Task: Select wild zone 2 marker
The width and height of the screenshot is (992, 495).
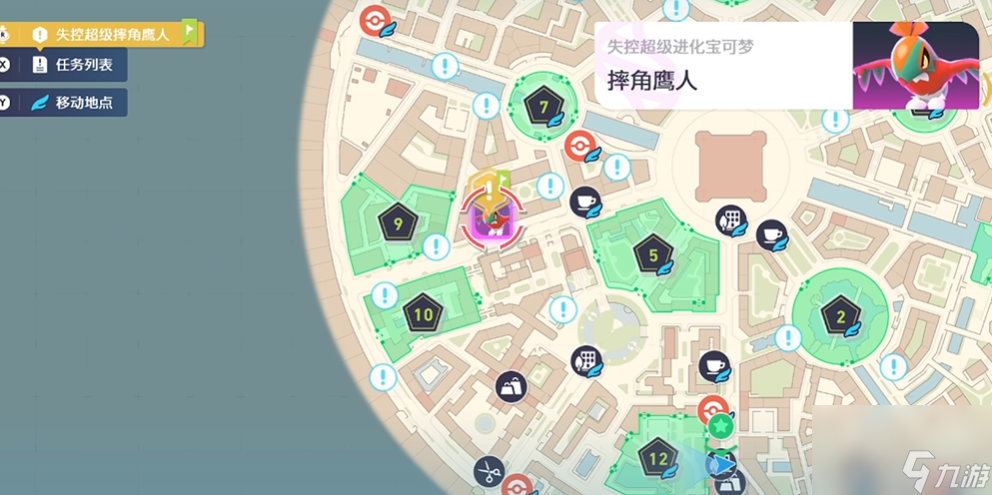Action: click(x=840, y=316)
